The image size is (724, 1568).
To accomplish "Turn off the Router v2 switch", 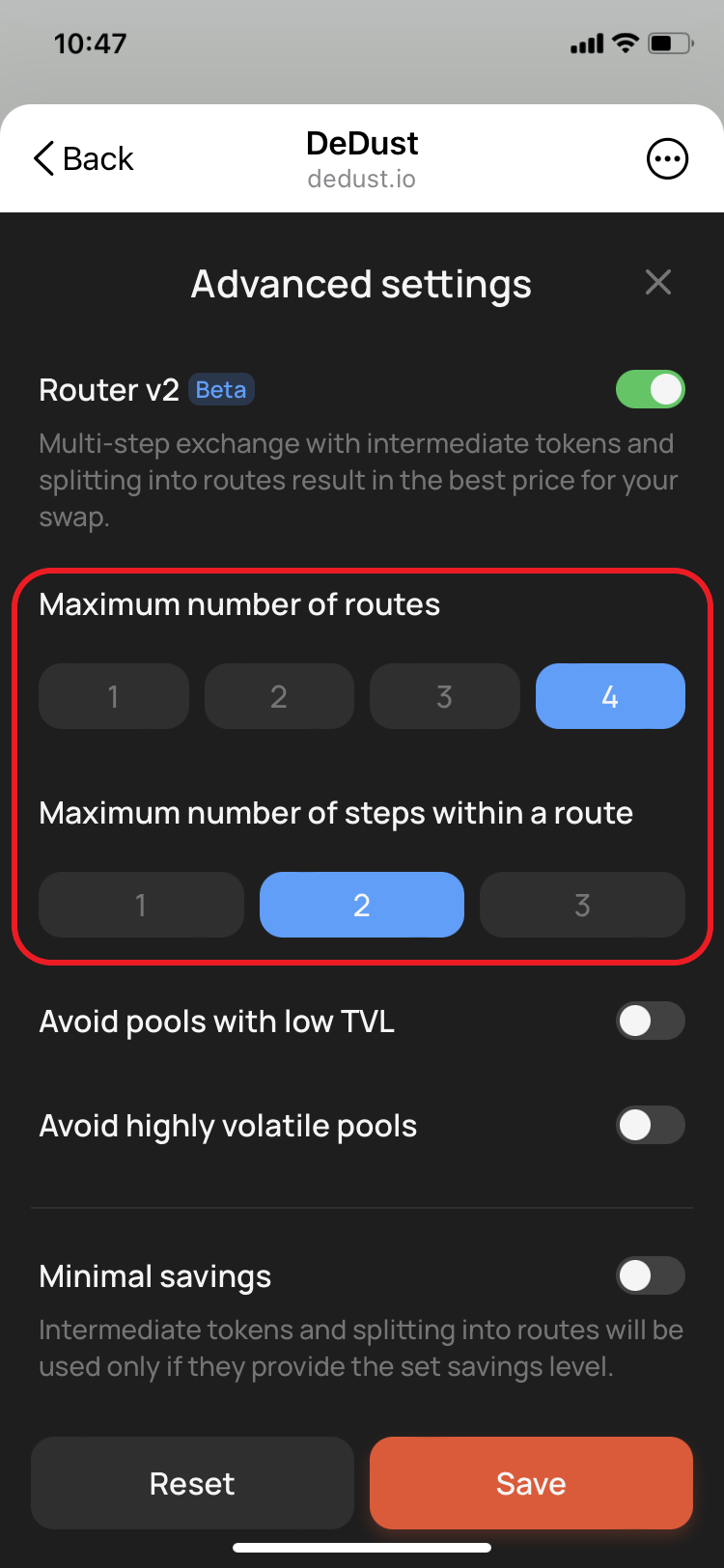I will [x=650, y=390].
